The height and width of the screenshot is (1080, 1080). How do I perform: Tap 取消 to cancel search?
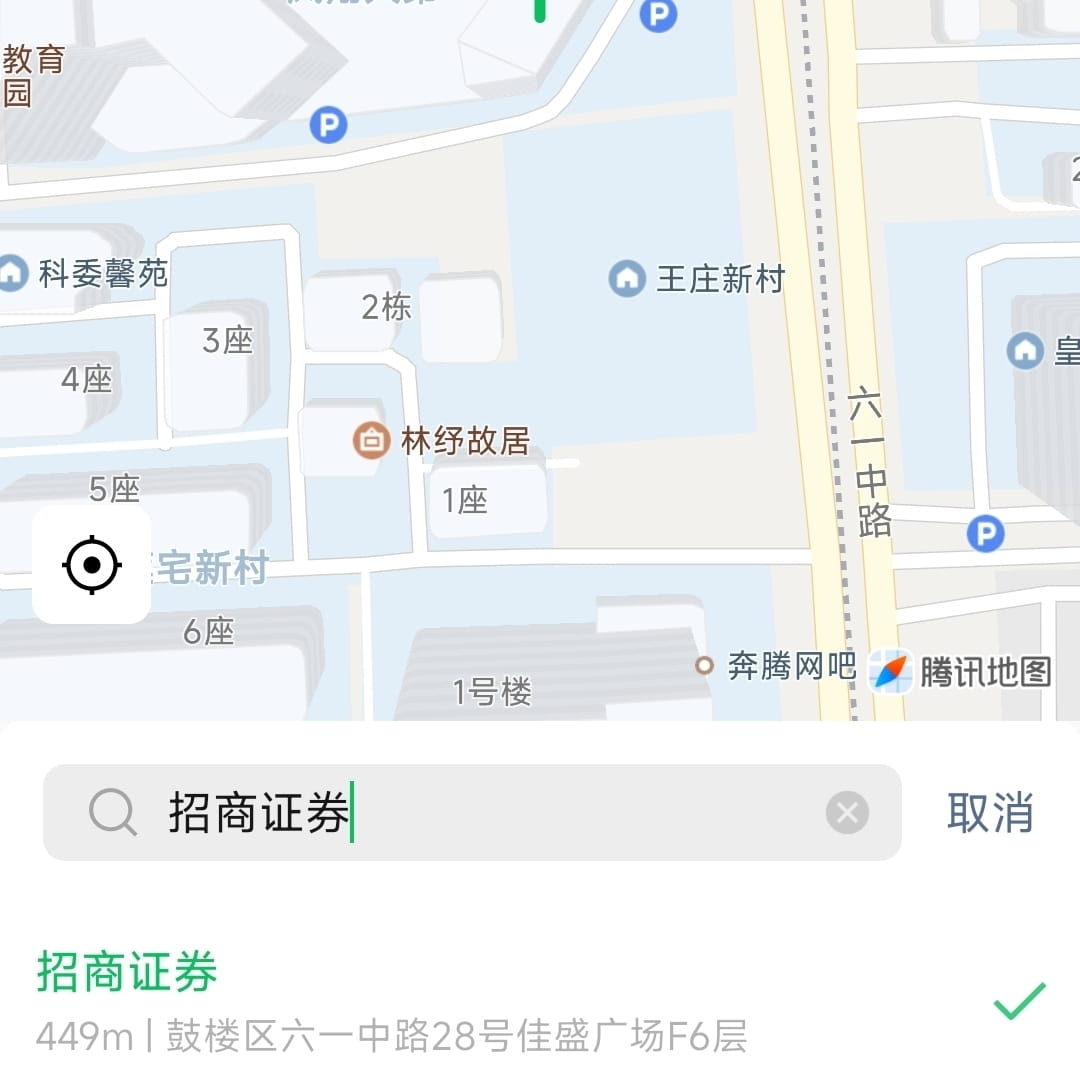point(990,812)
